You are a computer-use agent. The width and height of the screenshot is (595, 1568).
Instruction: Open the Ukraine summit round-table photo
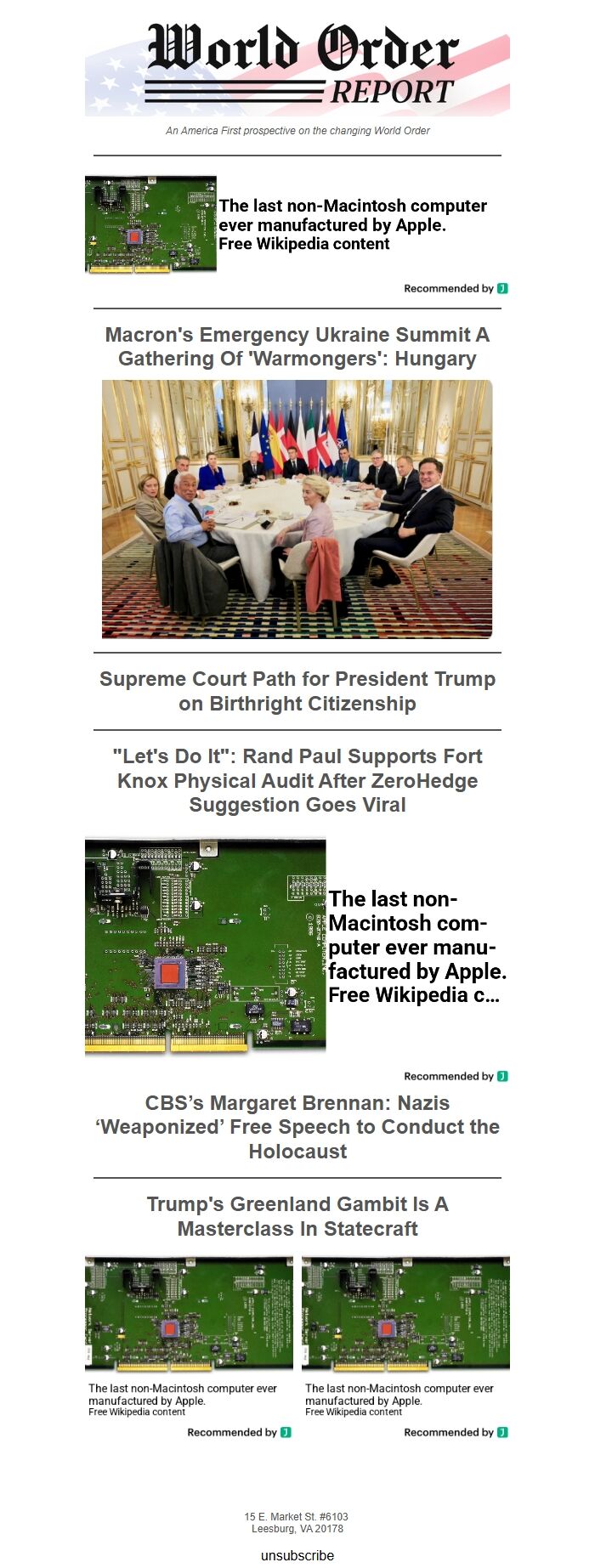click(x=297, y=508)
